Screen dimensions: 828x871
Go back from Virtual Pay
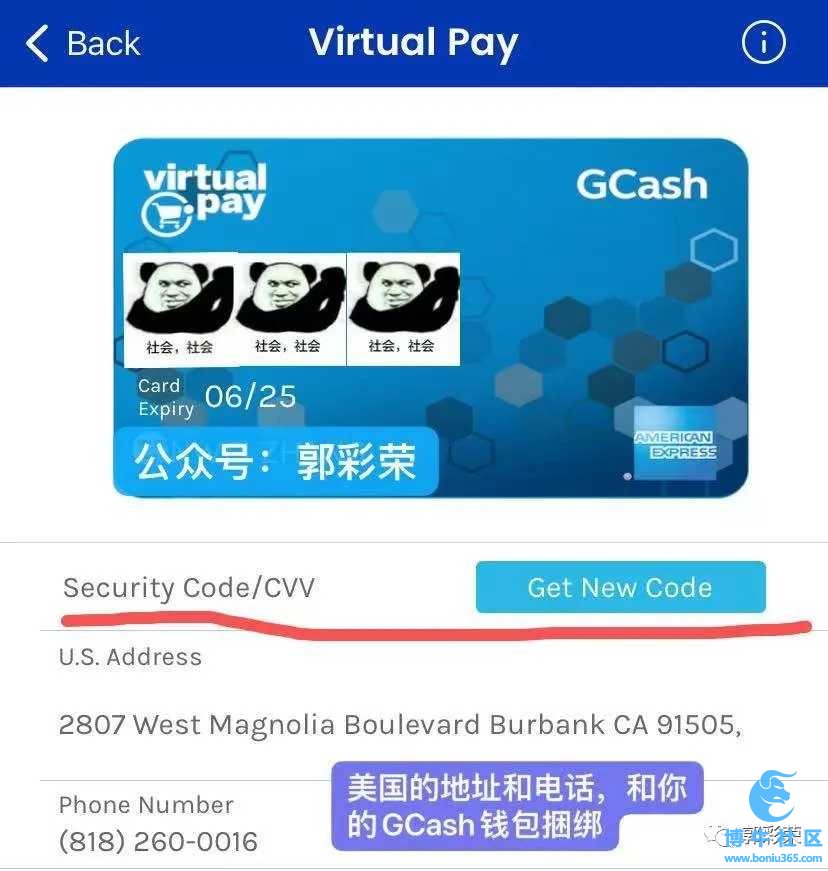pyautogui.click(x=82, y=44)
